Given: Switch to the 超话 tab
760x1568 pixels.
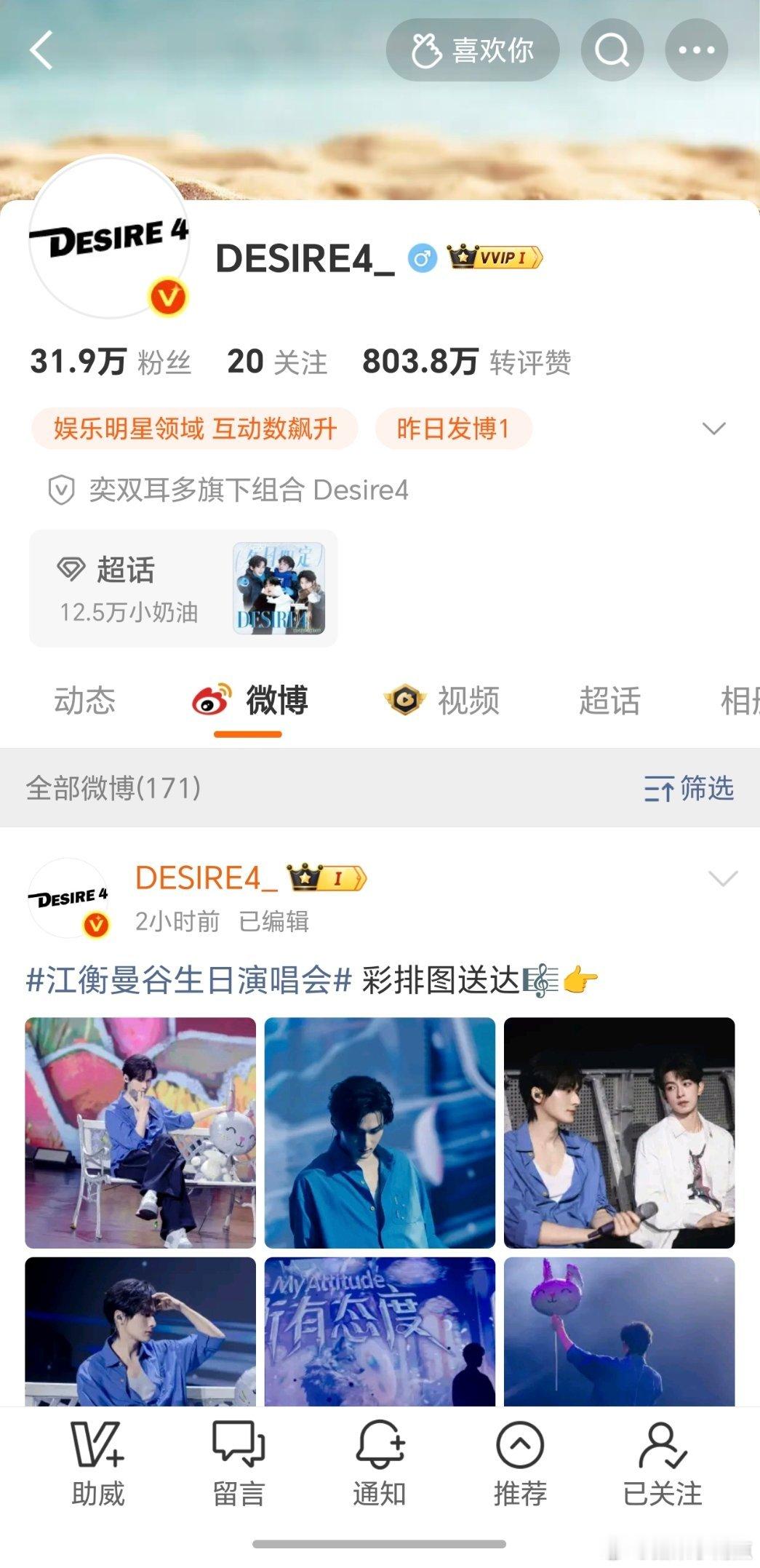Looking at the screenshot, I should tap(610, 701).
